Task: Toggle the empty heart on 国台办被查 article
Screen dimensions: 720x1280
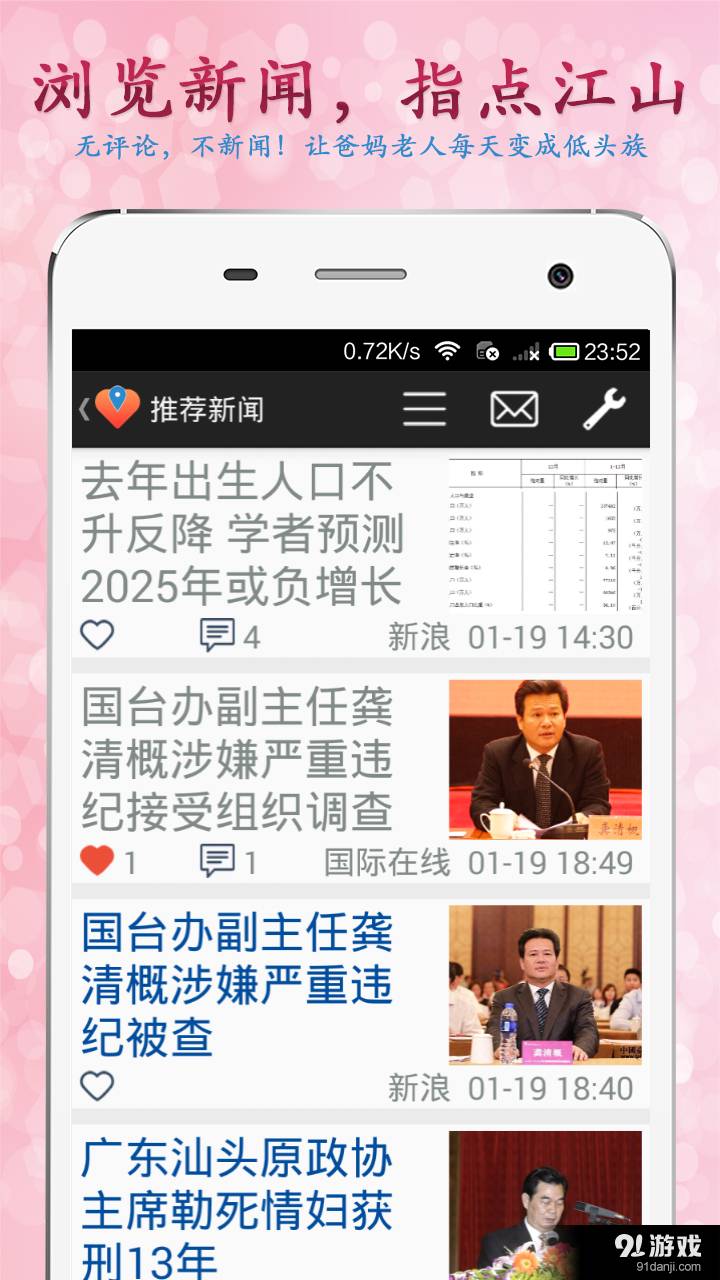Action: [99, 1088]
